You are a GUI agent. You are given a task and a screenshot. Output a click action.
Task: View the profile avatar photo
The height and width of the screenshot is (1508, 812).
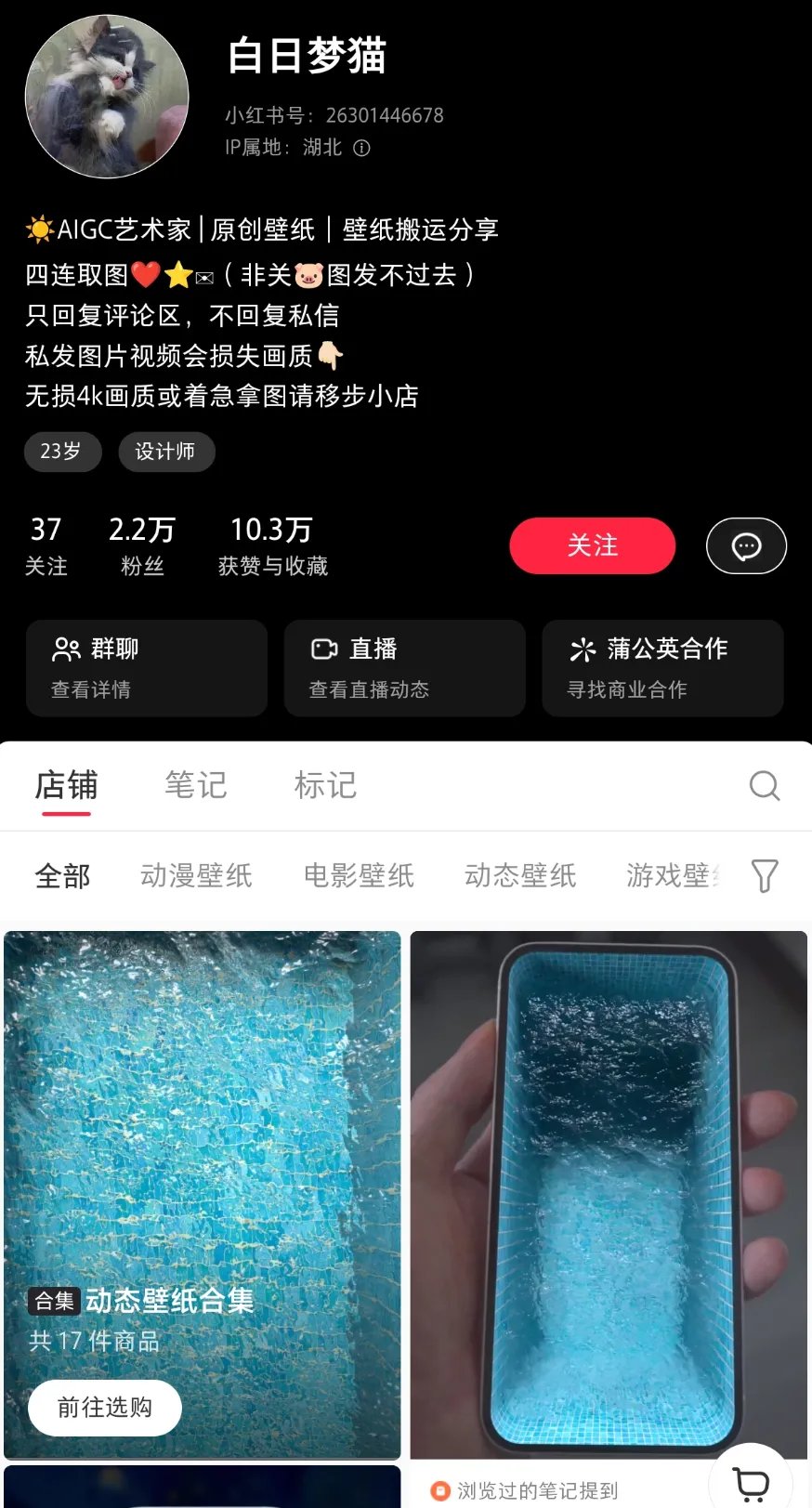107,97
